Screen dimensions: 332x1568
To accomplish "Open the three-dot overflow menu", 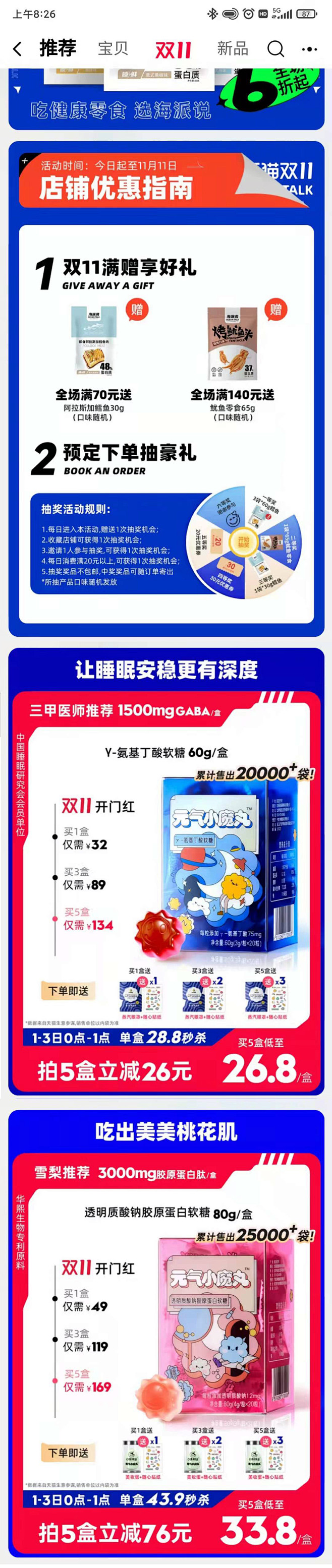I will pos(309,49).
